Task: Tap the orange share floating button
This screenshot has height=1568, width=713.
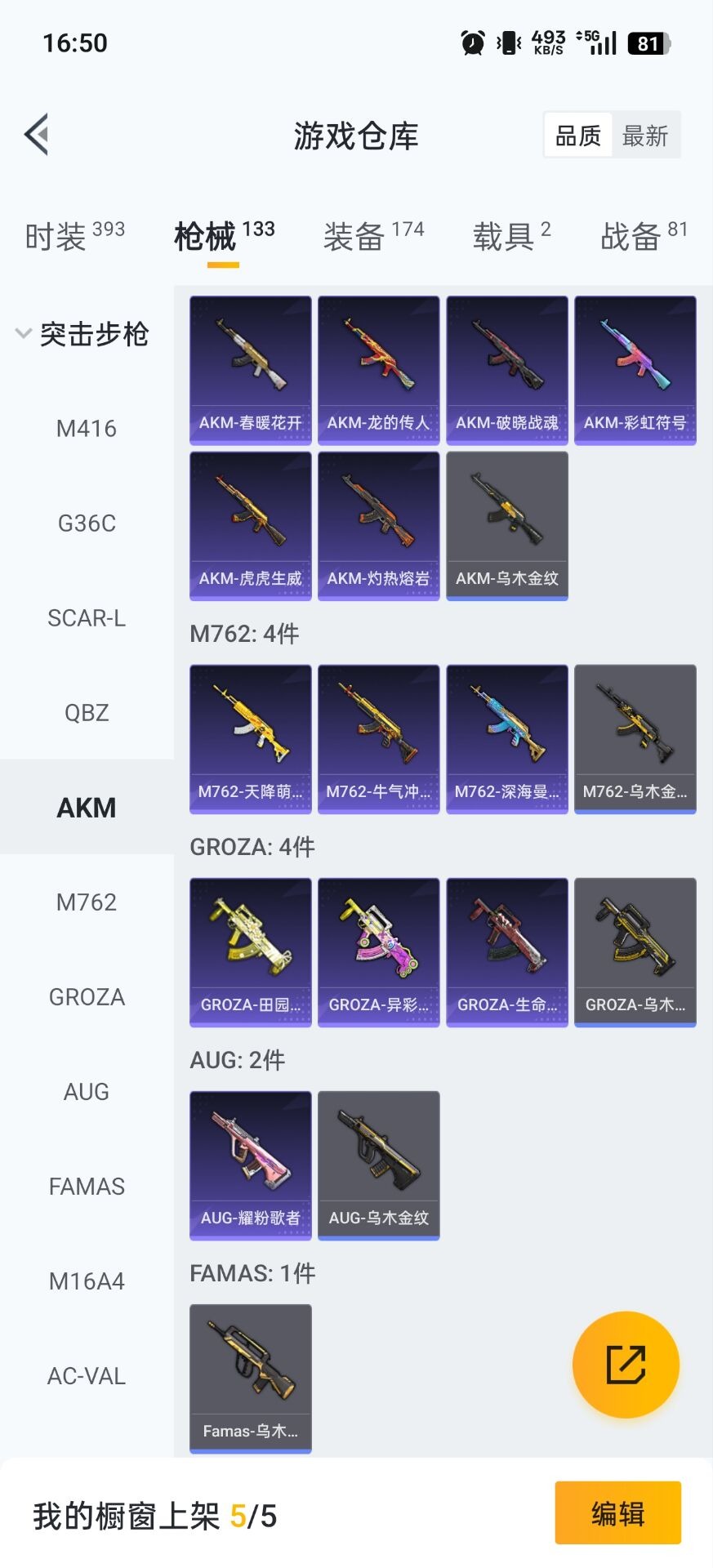Action: point(626,1365)
